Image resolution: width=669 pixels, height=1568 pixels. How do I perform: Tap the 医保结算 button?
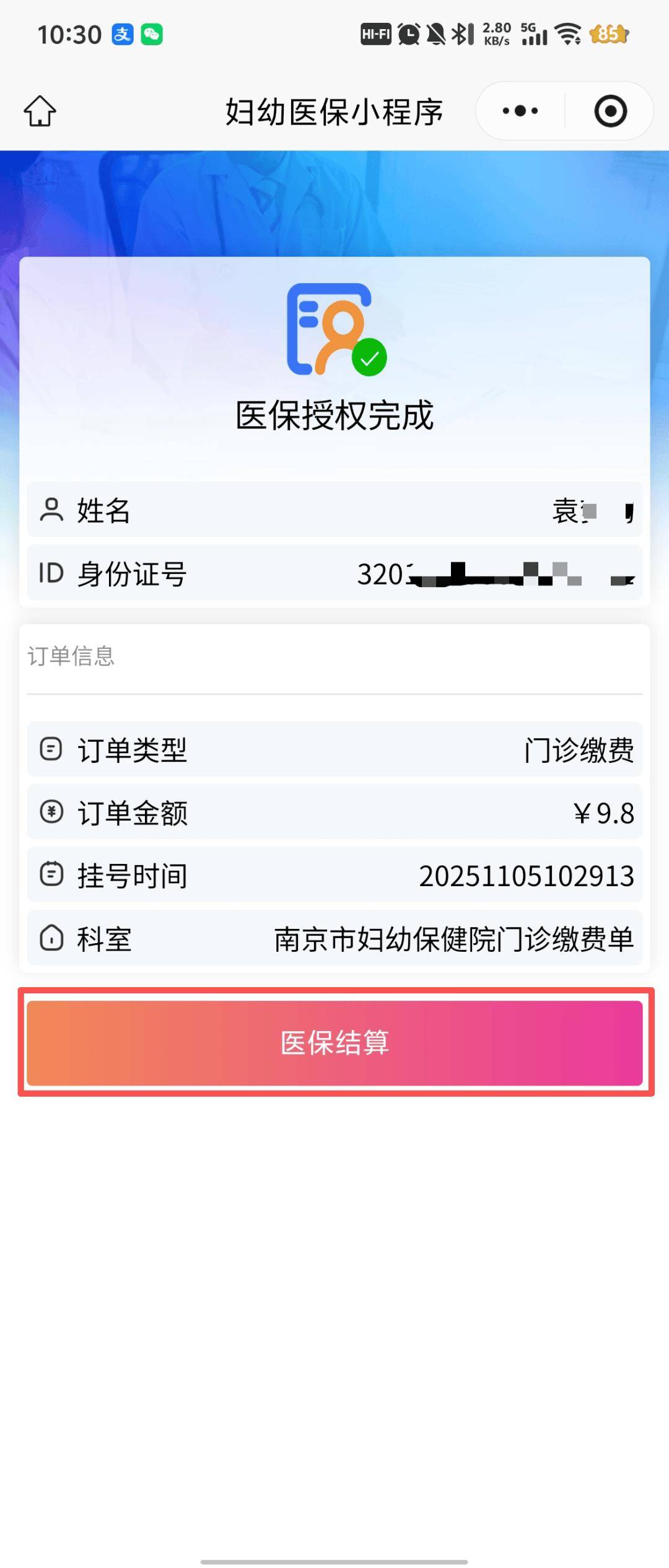pos(334,1043)
